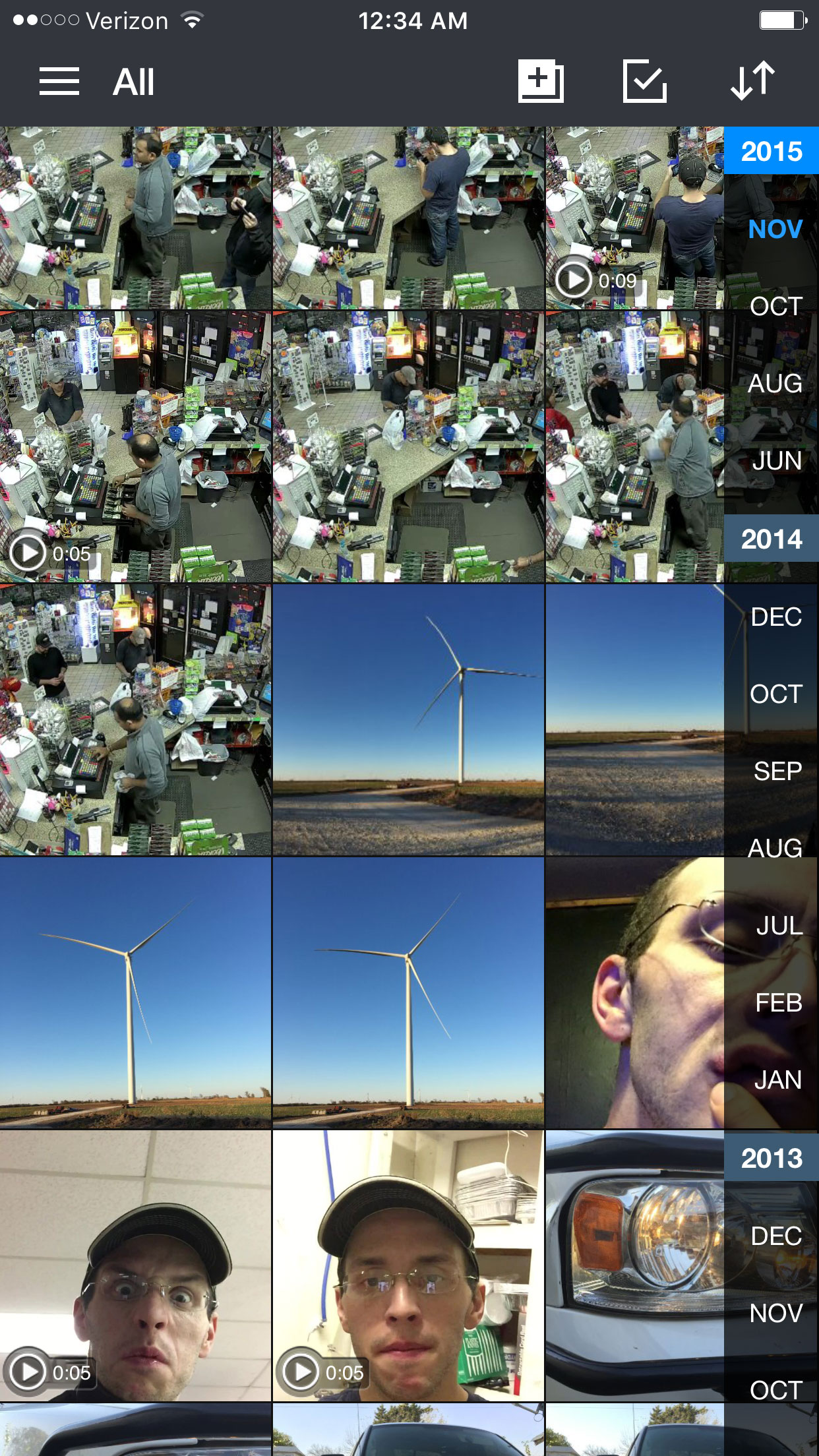Image resolution: width=819 pixels, height=1456 pixels.
Task: Enable multi-select mode
Action: tap(644, 82)
